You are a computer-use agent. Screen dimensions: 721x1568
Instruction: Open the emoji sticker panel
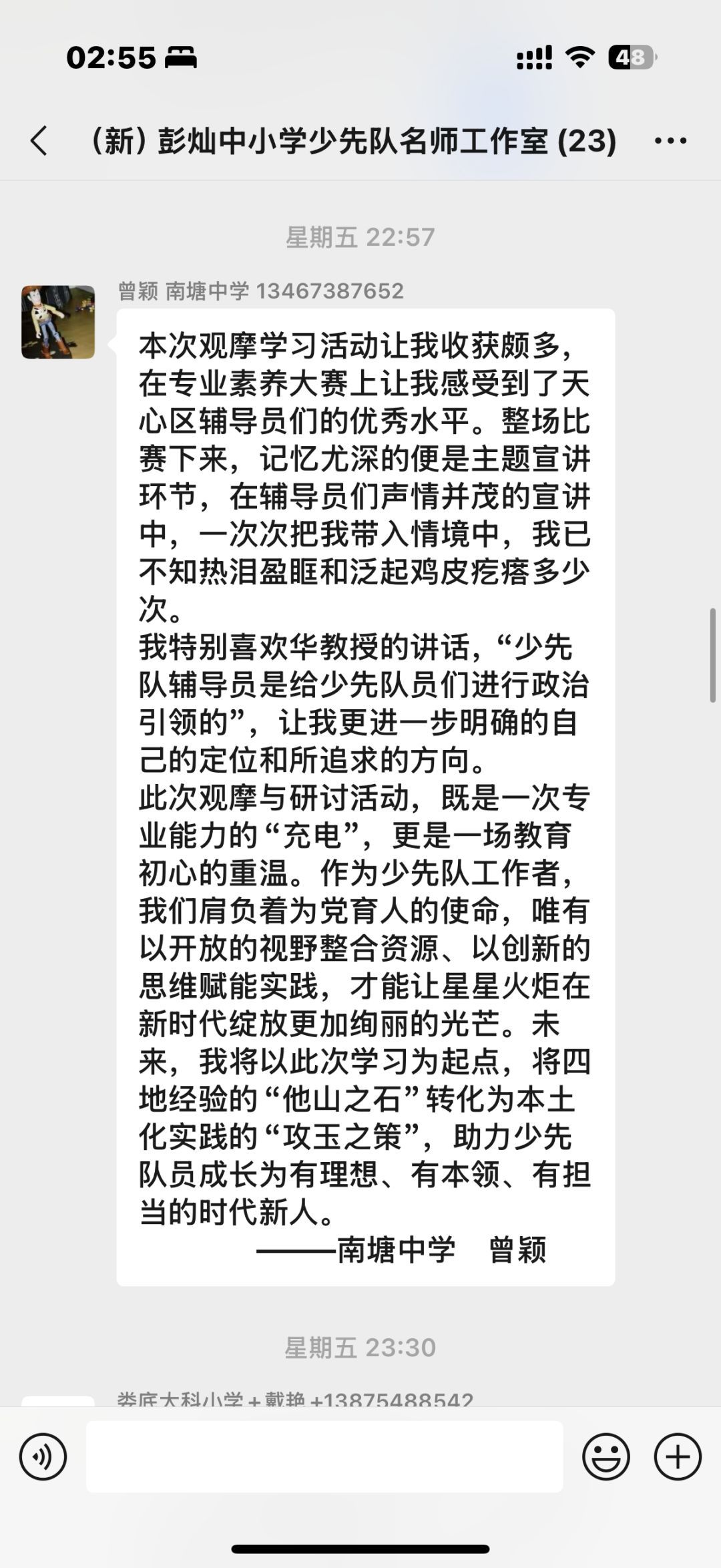coord(606,1456)
